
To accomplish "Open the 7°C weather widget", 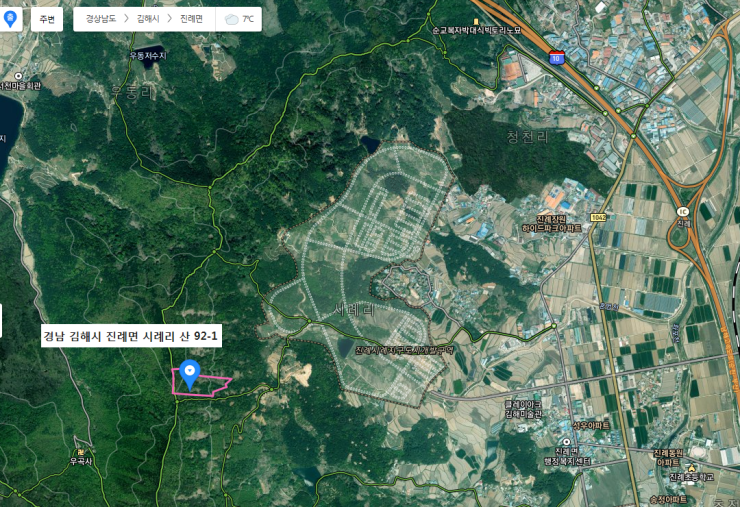I will [240, 19].
